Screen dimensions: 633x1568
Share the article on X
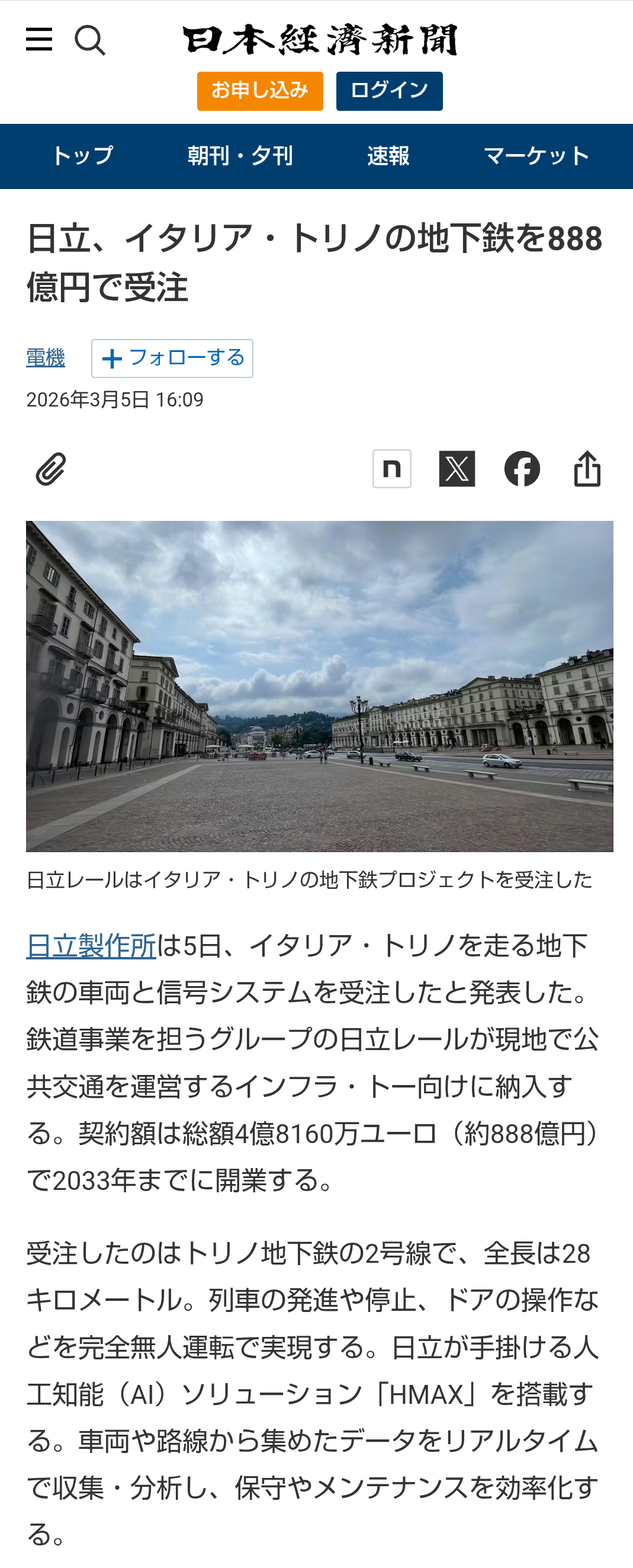(457, 469)
